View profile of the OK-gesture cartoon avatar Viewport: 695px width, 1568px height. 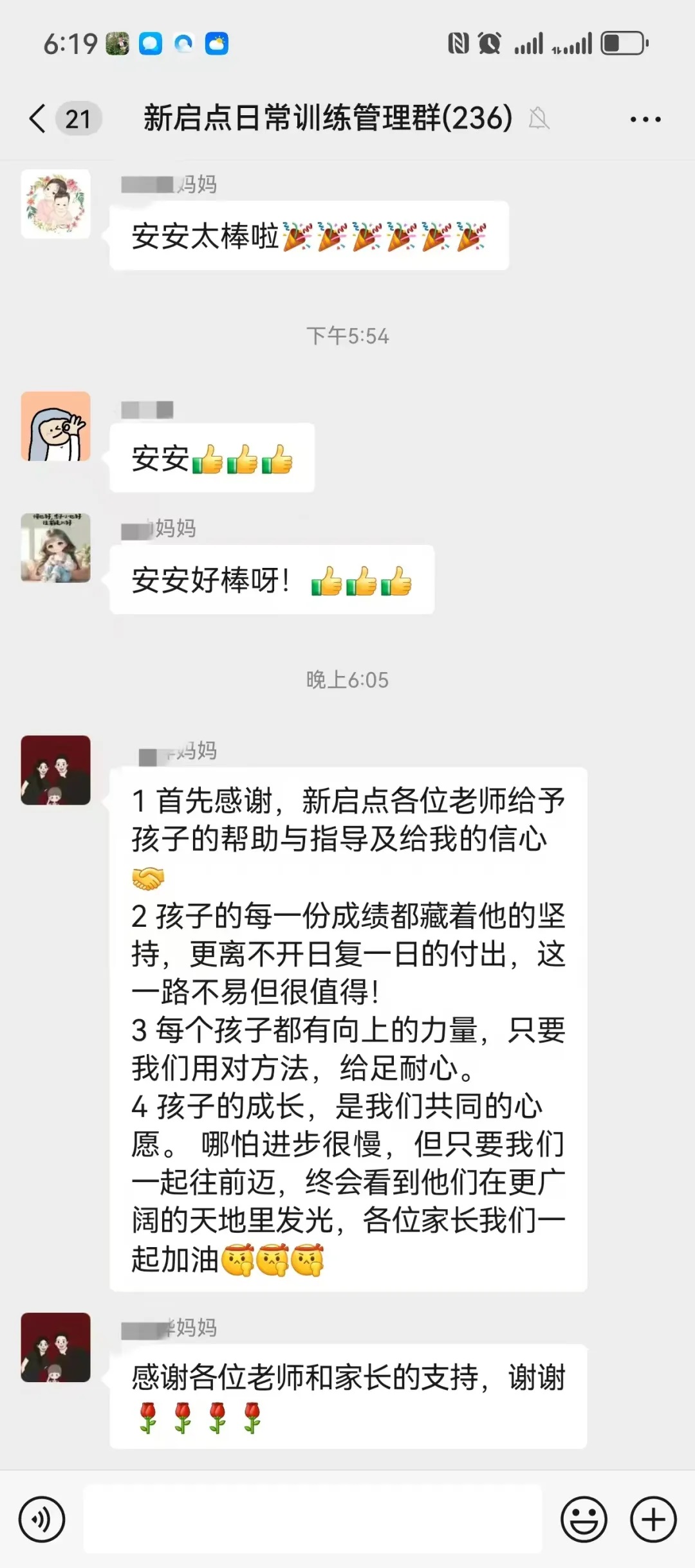click(x=56, y=426)
